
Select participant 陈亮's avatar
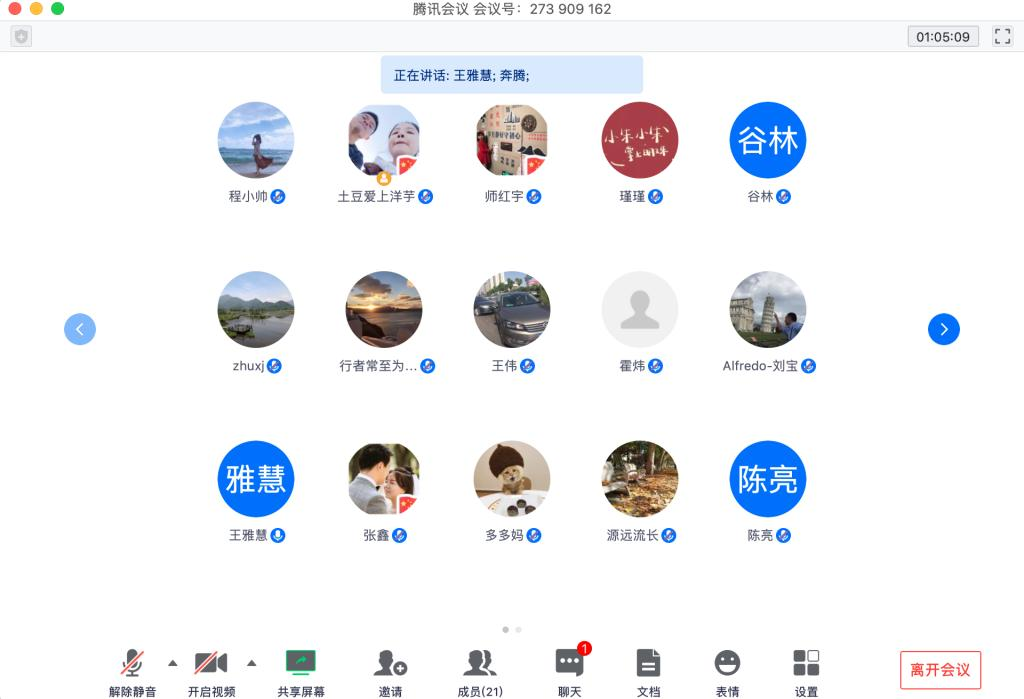pos(767,480)
